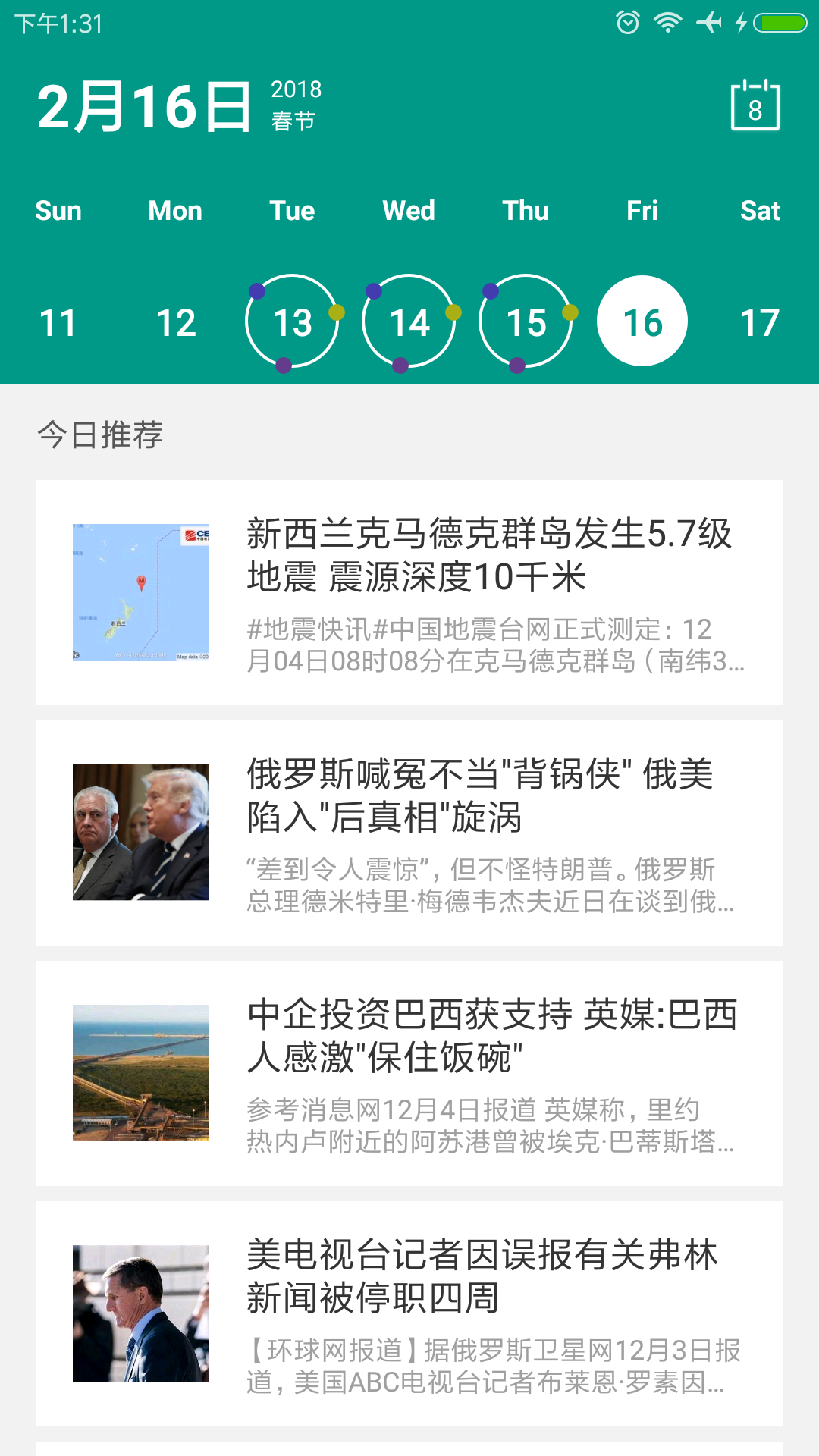The width and height of the screenshot is (819, 1456).
Task: Open the calendar icon showing 8
Action: [x=755, y=106]
